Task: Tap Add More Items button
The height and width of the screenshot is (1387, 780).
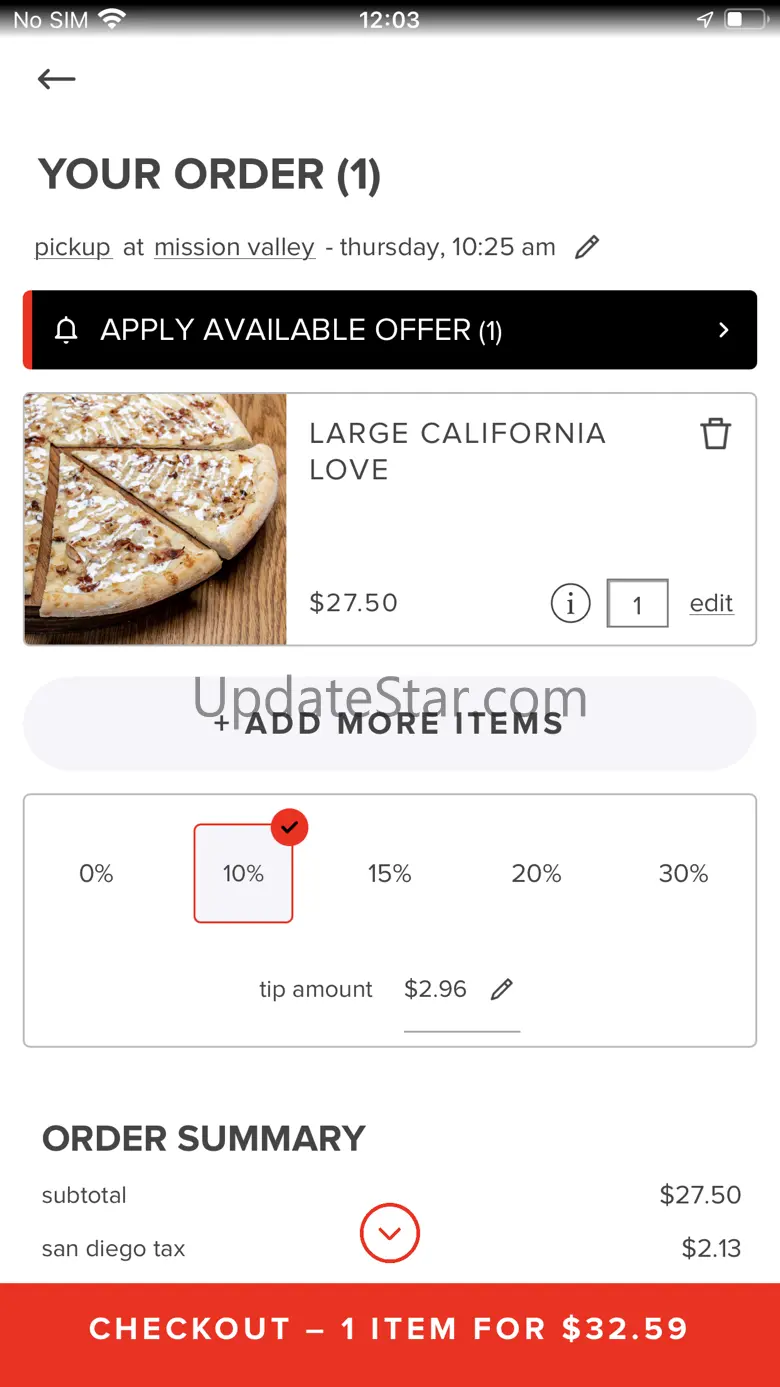Action: pos(390,723)
